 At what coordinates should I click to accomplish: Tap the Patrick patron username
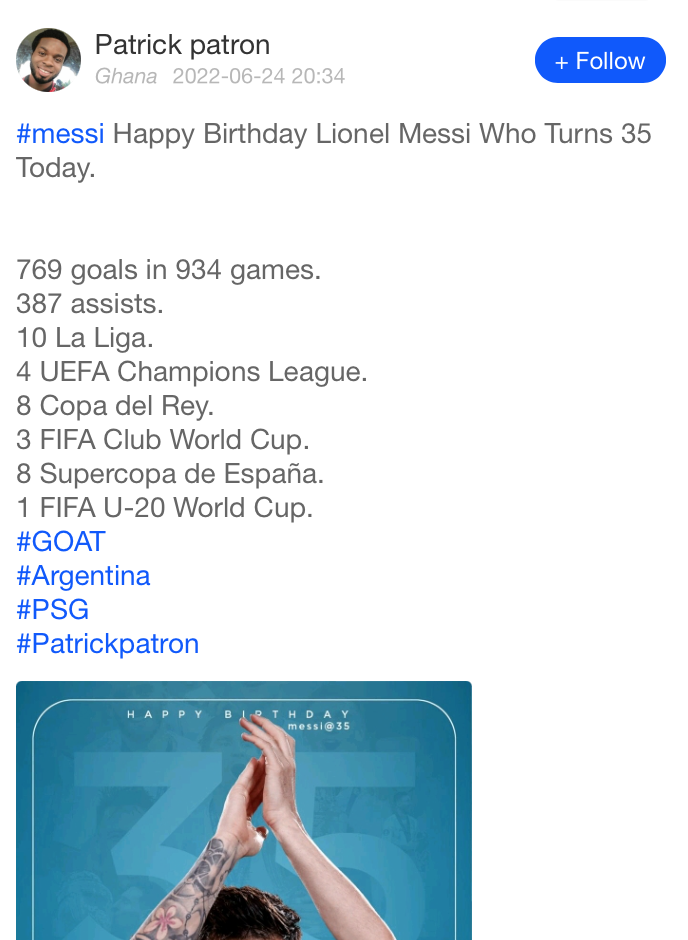point(182,45)
